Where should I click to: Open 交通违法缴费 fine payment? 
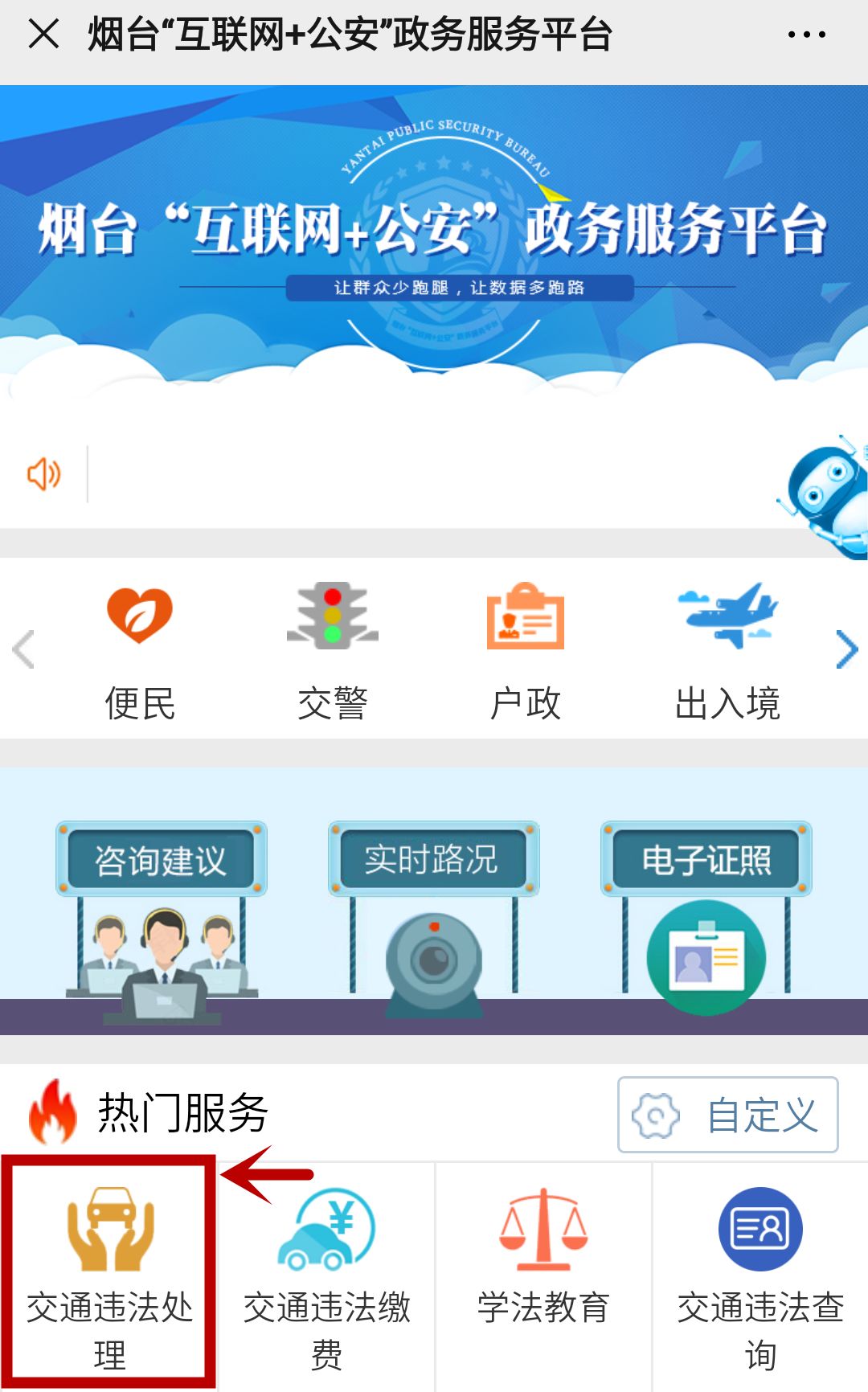coord(326,1274)
